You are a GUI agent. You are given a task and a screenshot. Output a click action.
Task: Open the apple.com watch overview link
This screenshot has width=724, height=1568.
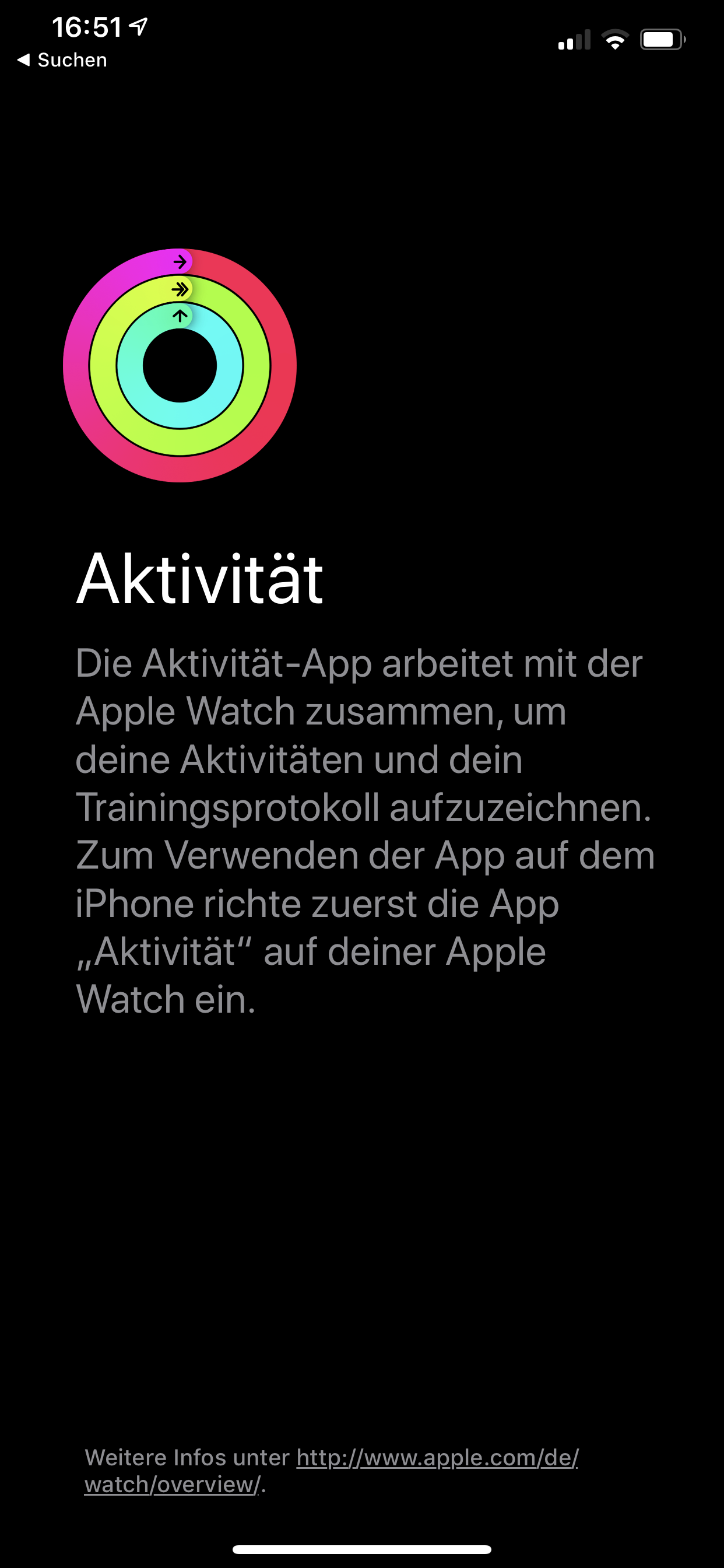tap(437, 1458)
